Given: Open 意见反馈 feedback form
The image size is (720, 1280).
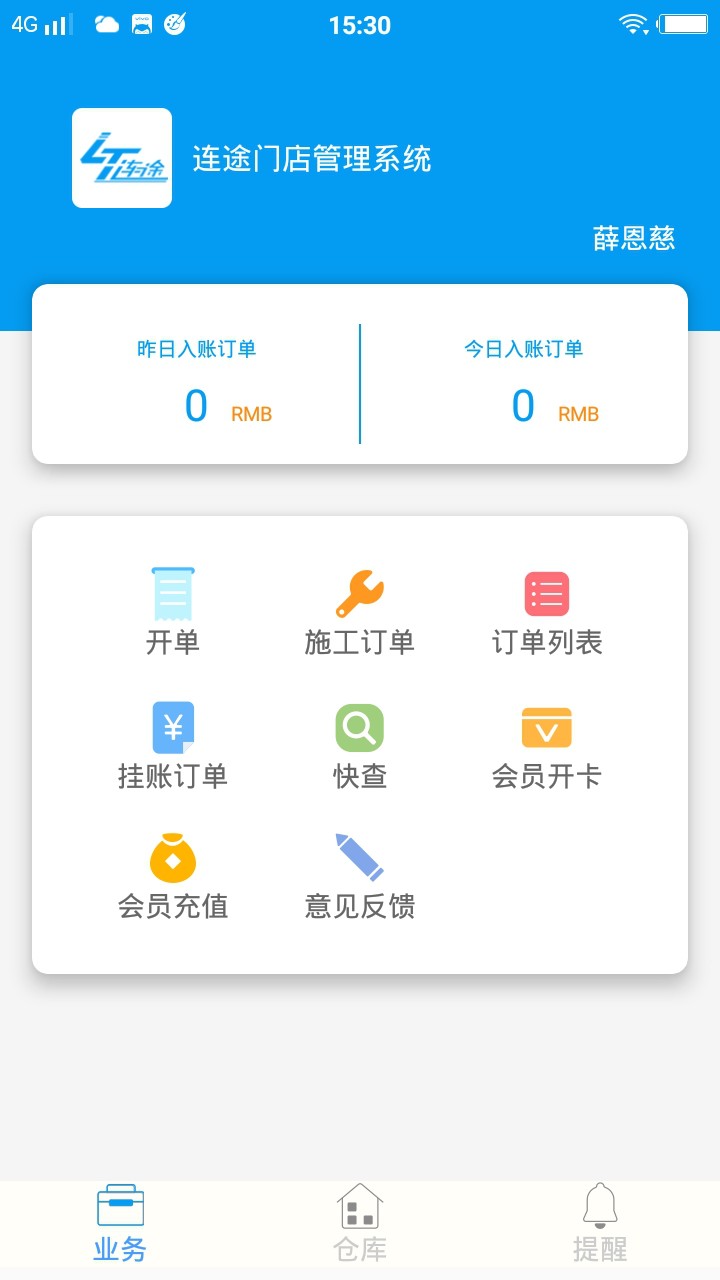Looking at the screenshot, I should coord(360,875).
